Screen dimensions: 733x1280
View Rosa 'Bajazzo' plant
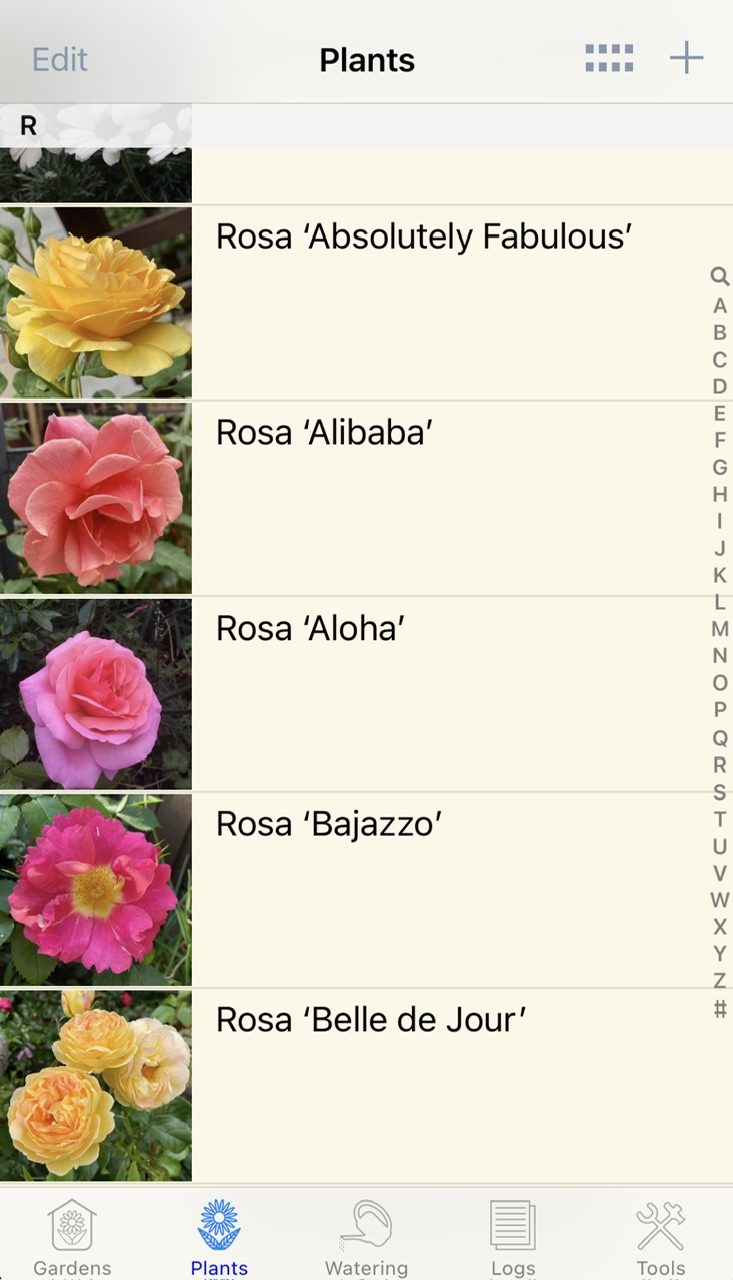(329, 825)
